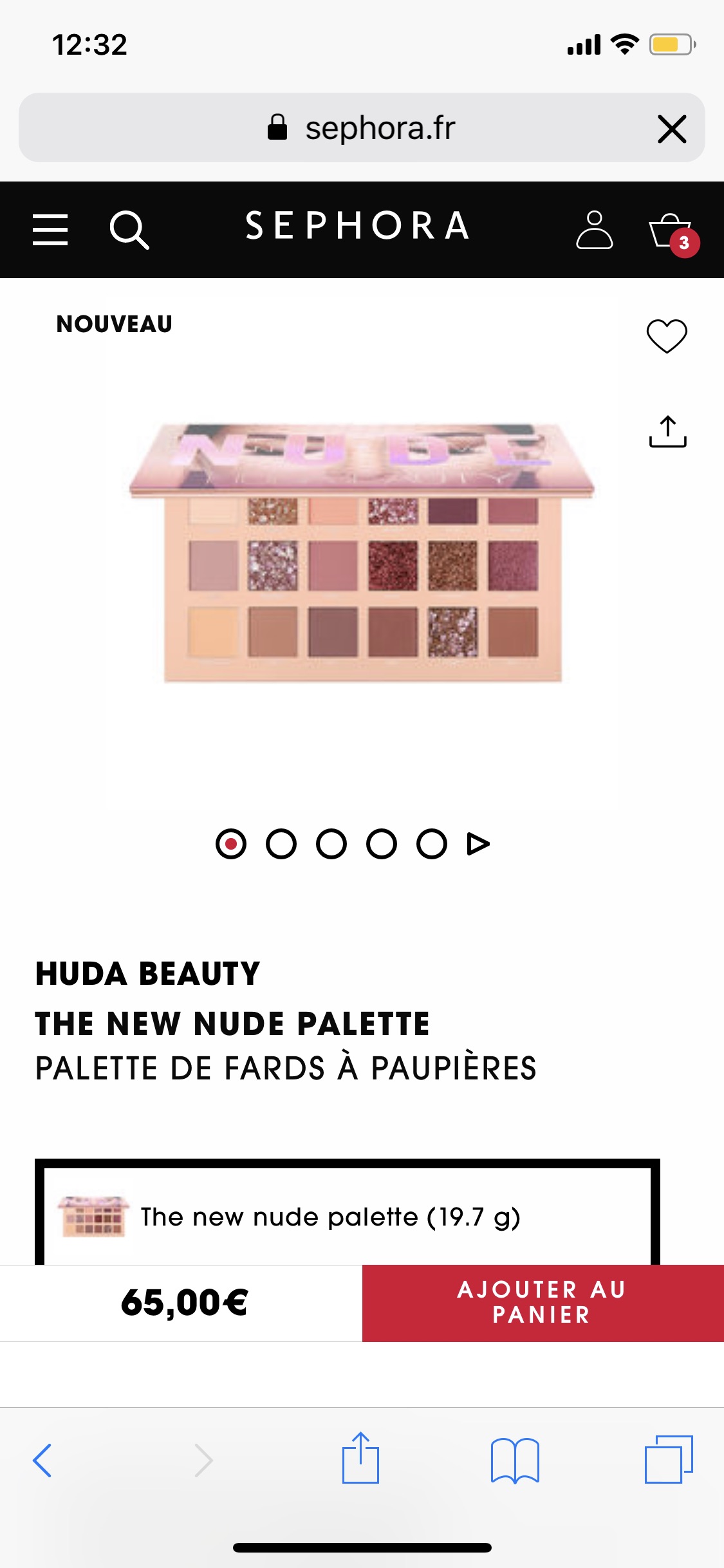Stop loading with the address bar X
The height and width of the screenshot is (1568, 724).
coord(672,129)
